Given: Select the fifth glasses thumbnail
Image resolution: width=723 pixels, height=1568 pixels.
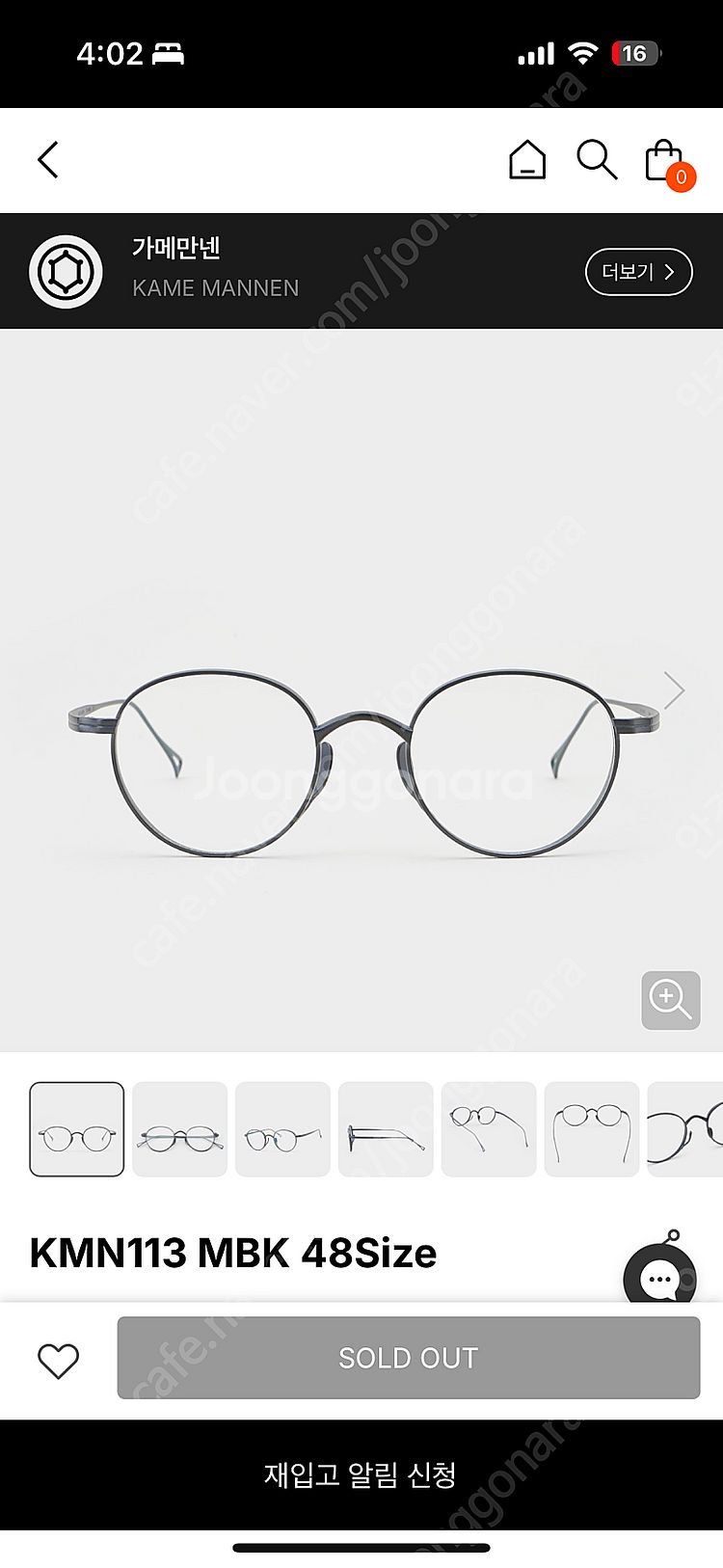Looking at the screenshot, I should point(489,1129).
